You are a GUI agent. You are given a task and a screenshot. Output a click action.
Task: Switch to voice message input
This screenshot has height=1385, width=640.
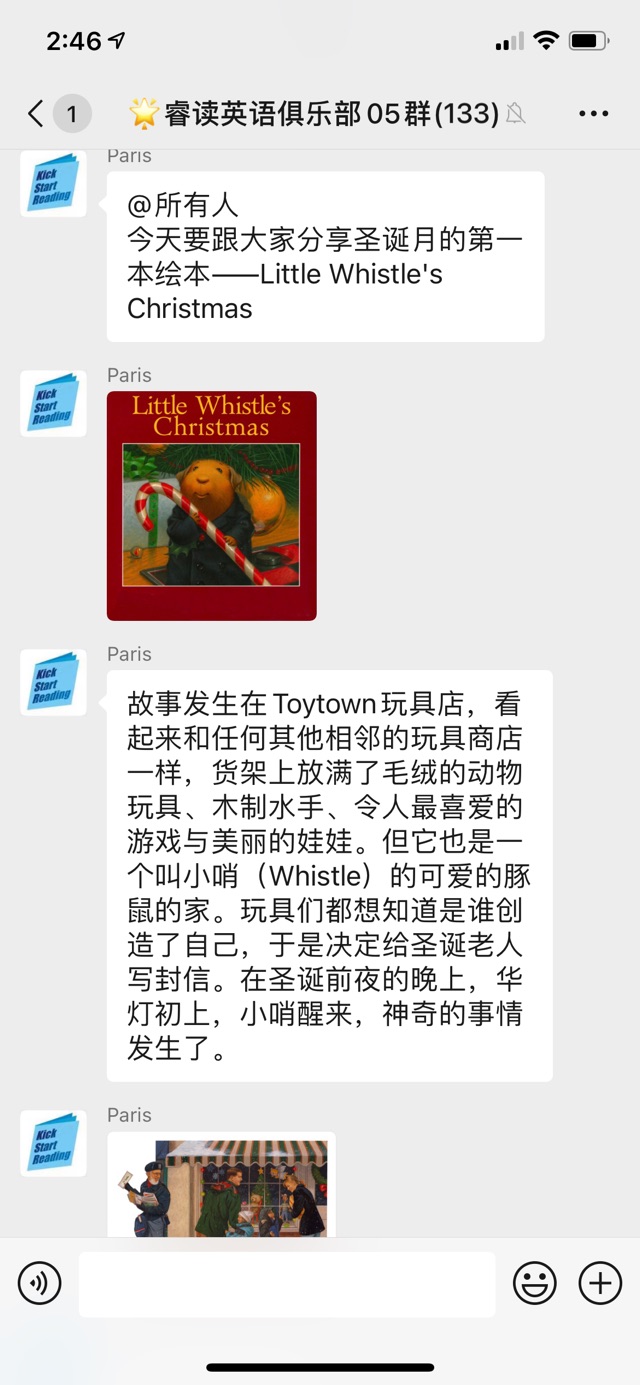pos(40,1282)
